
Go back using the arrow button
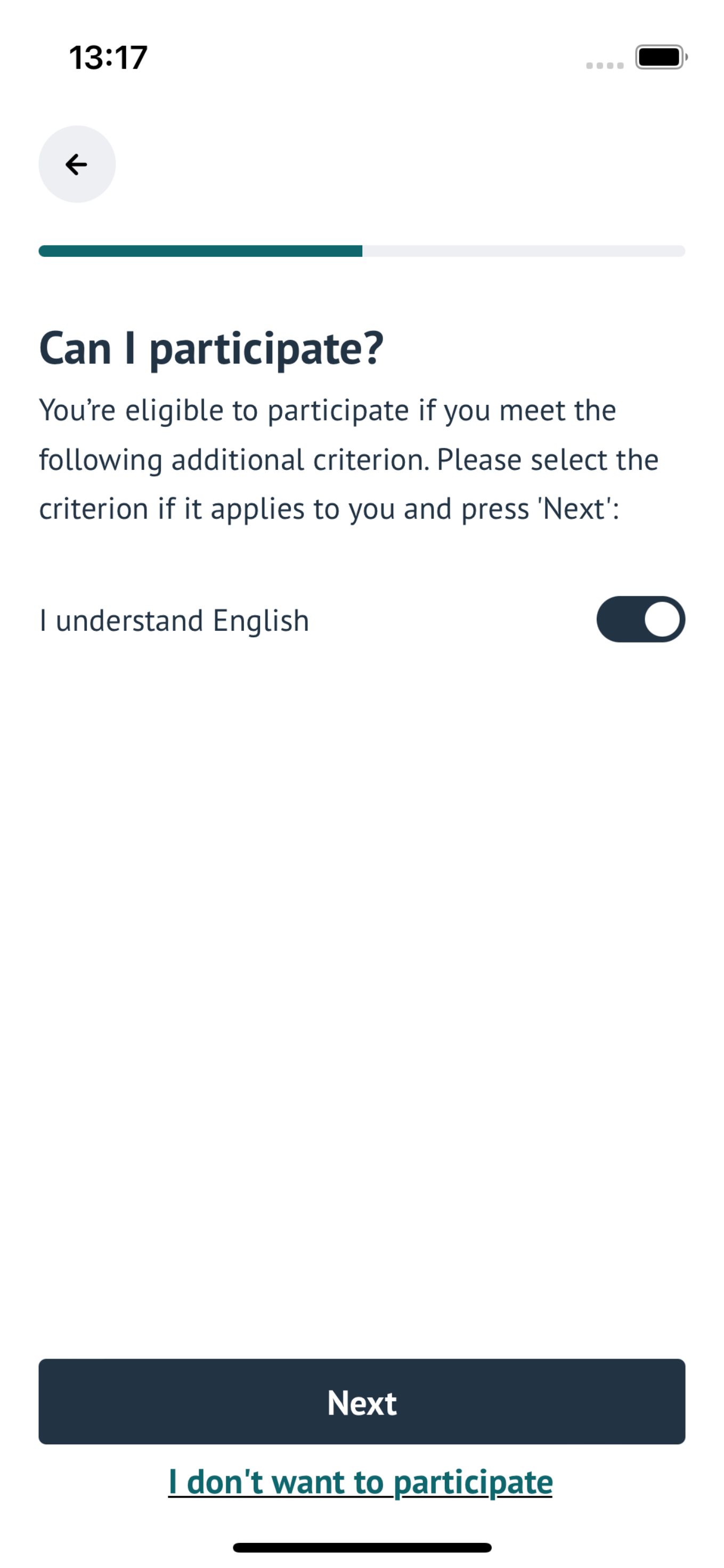[77, 164]
